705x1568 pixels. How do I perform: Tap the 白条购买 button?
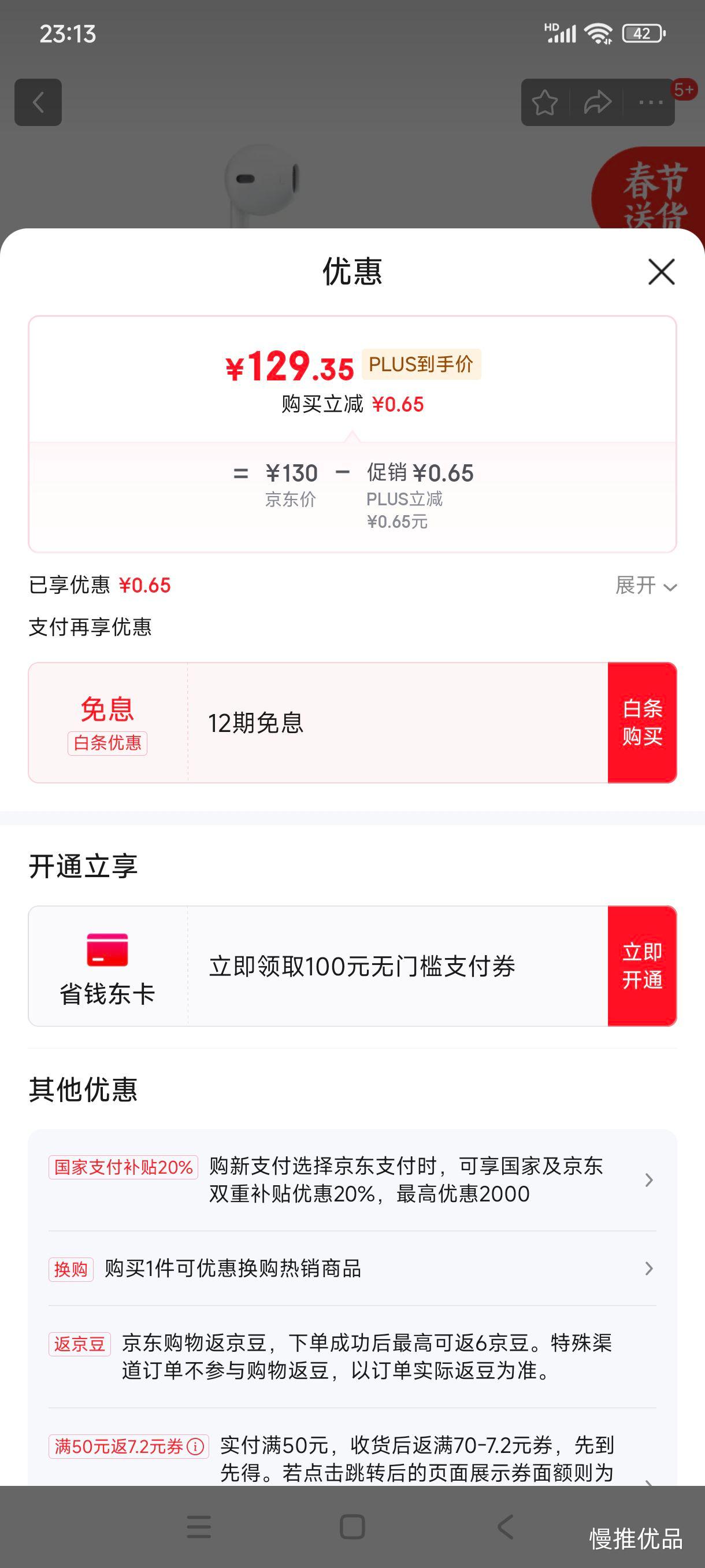642,723
